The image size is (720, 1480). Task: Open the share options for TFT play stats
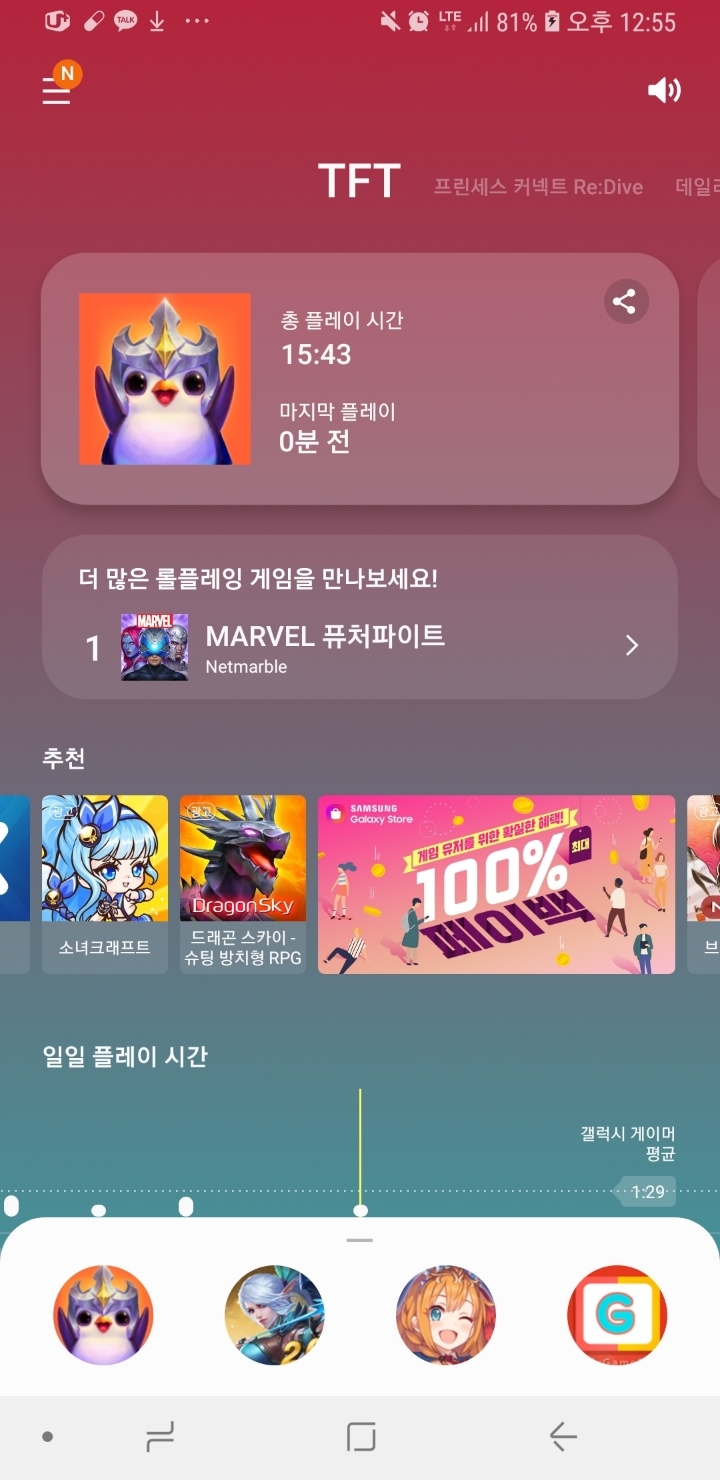625,301
